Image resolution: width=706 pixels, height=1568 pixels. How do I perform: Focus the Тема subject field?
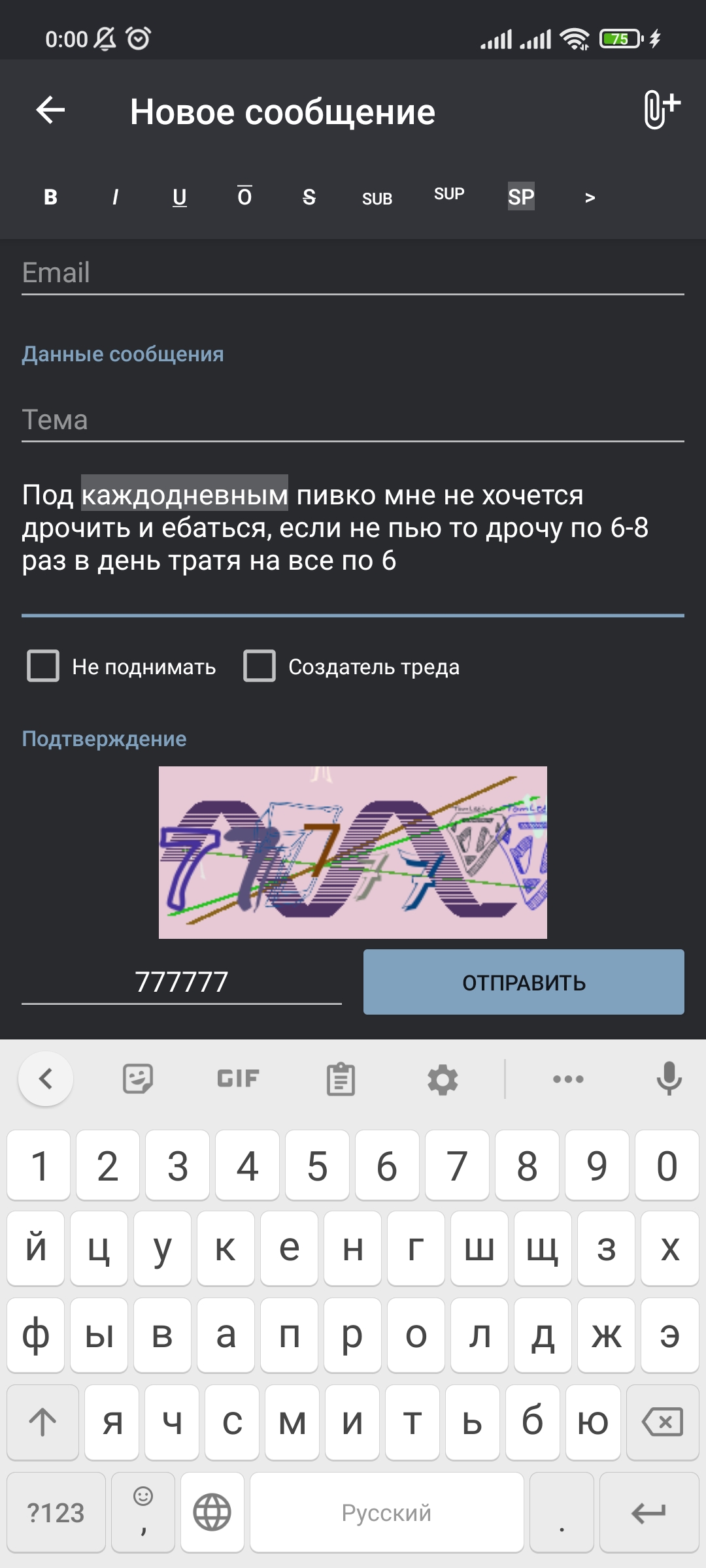[x=353, y=420]
